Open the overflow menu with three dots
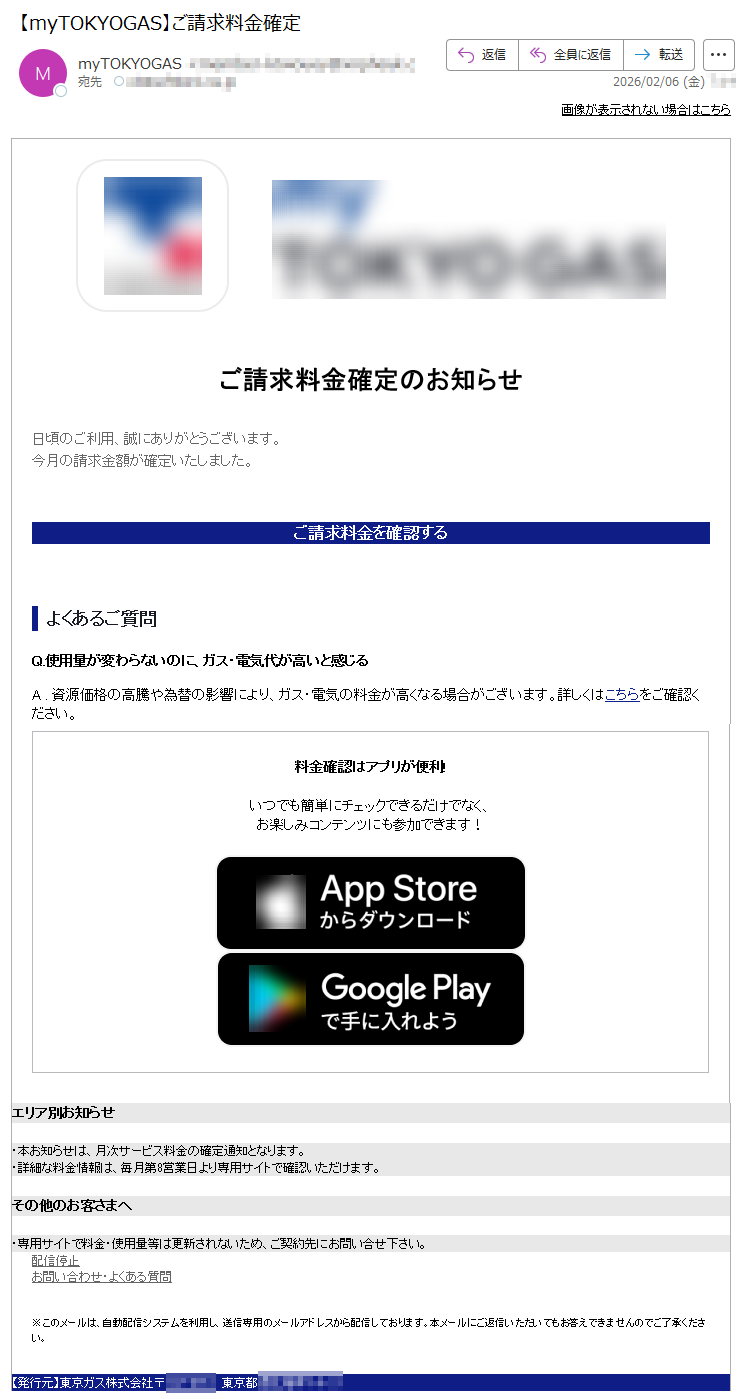740x1399 pixels. [x=718, y=55]
